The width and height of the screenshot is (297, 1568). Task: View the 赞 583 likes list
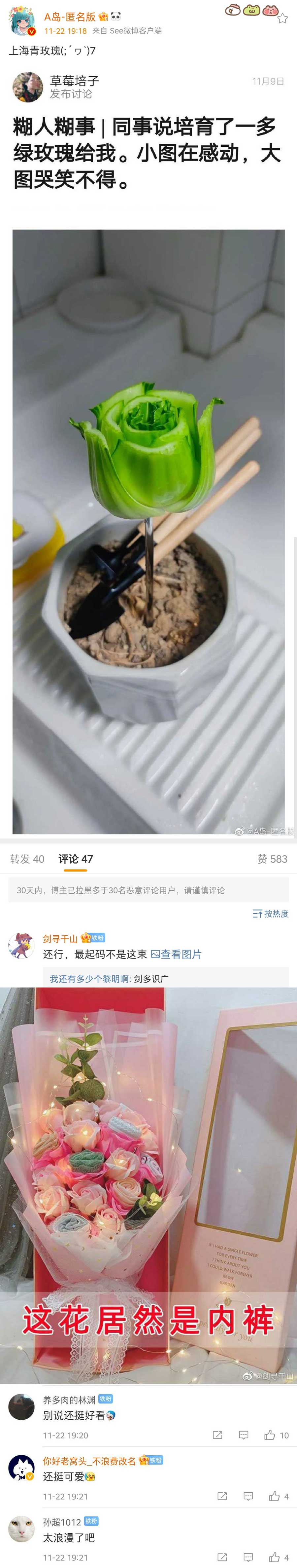(272, 859)
